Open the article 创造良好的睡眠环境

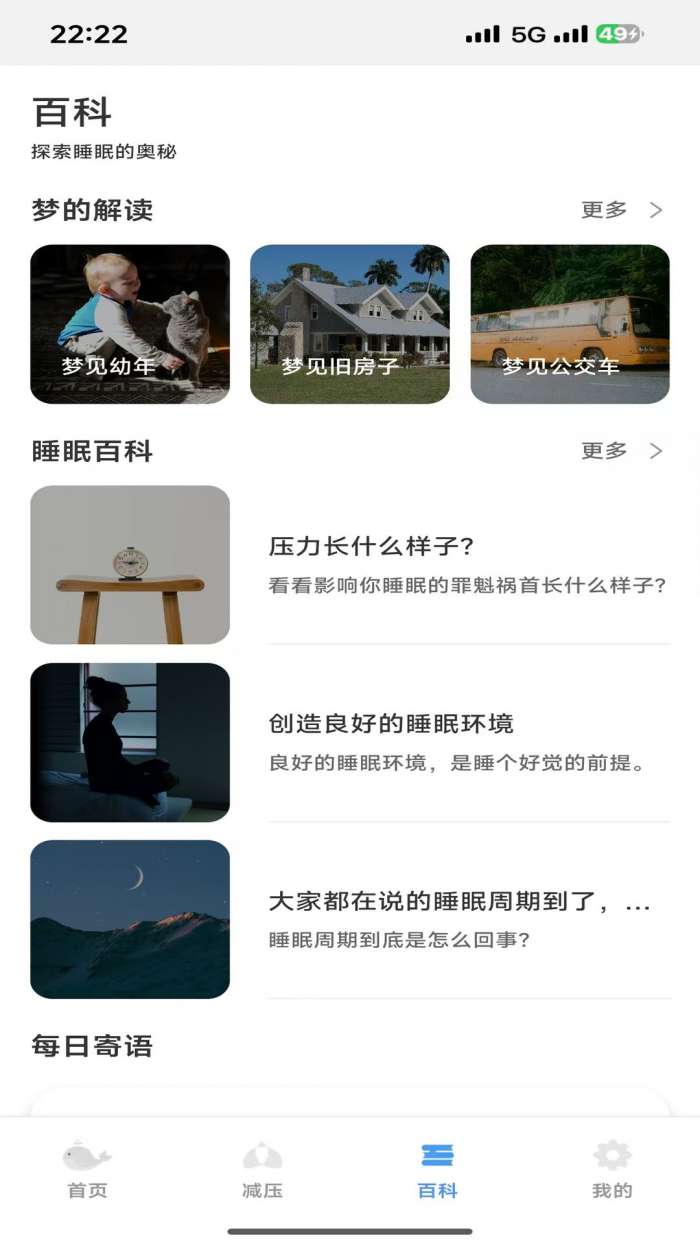pos(468,742)
